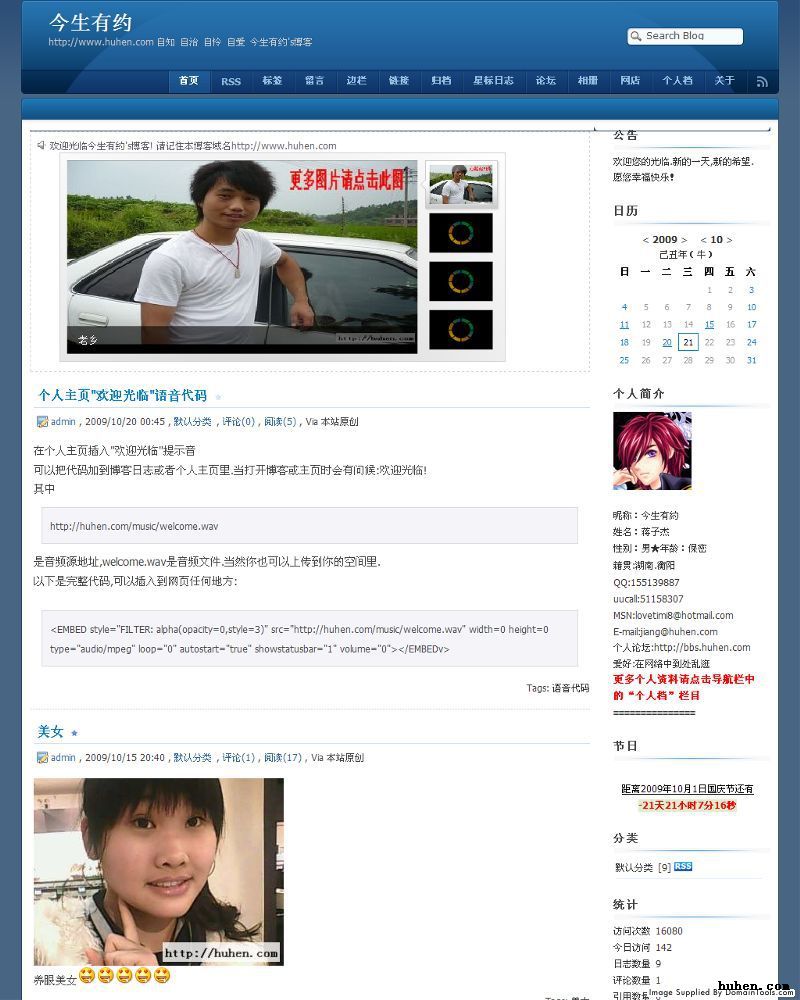Visit the 论坛 forum tab
Image resolution: width=800 pixels, height=1000 pixels.
tap(546, 81)
